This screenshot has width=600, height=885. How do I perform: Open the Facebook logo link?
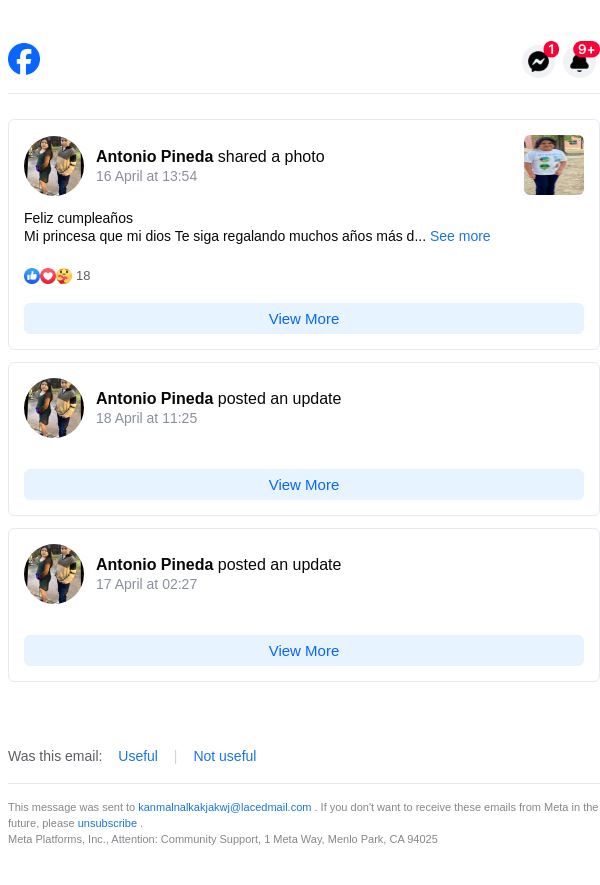click(24, 59)
